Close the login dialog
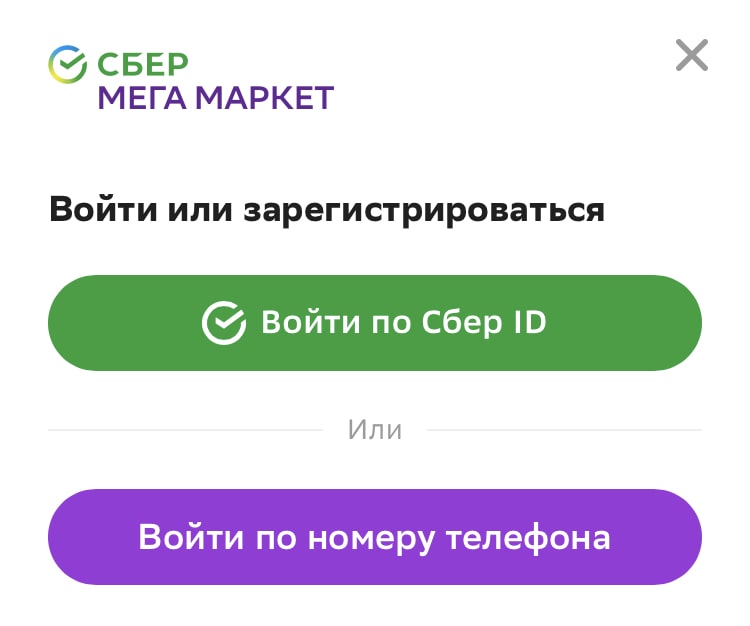Image resolution: width=750 pixels, height=626 pixels. [692, 56]
